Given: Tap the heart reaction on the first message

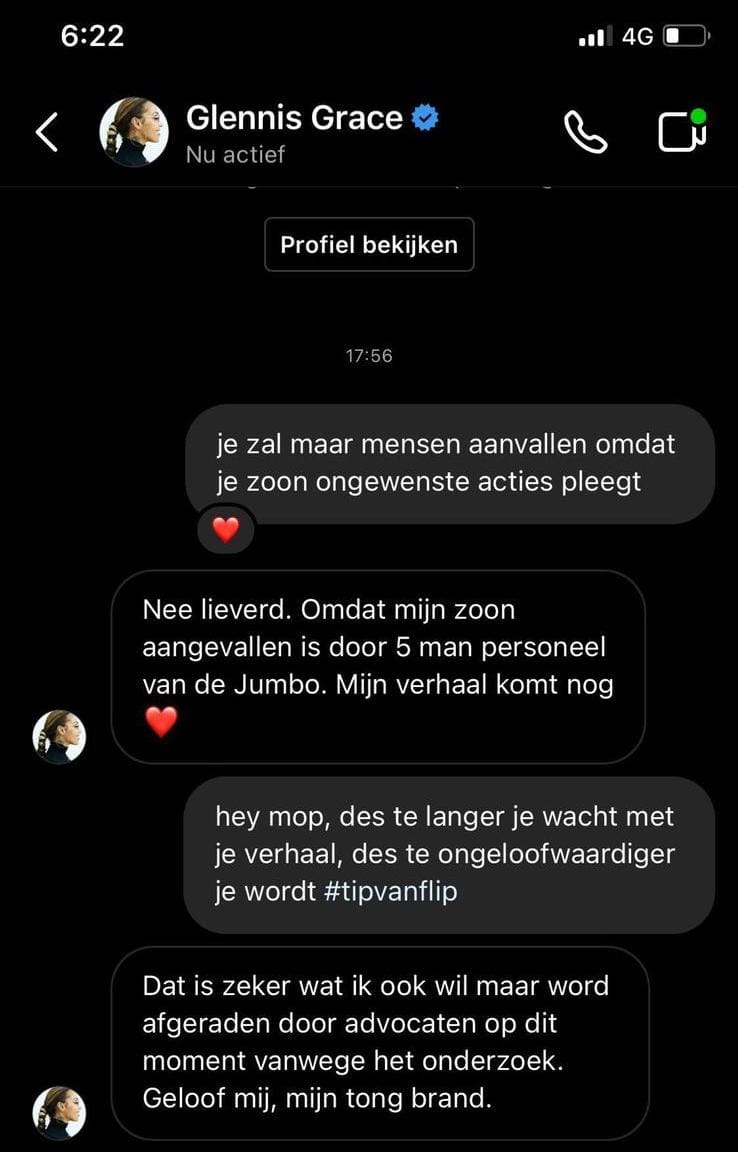Looking at the screenshot, I should (226, 530).
